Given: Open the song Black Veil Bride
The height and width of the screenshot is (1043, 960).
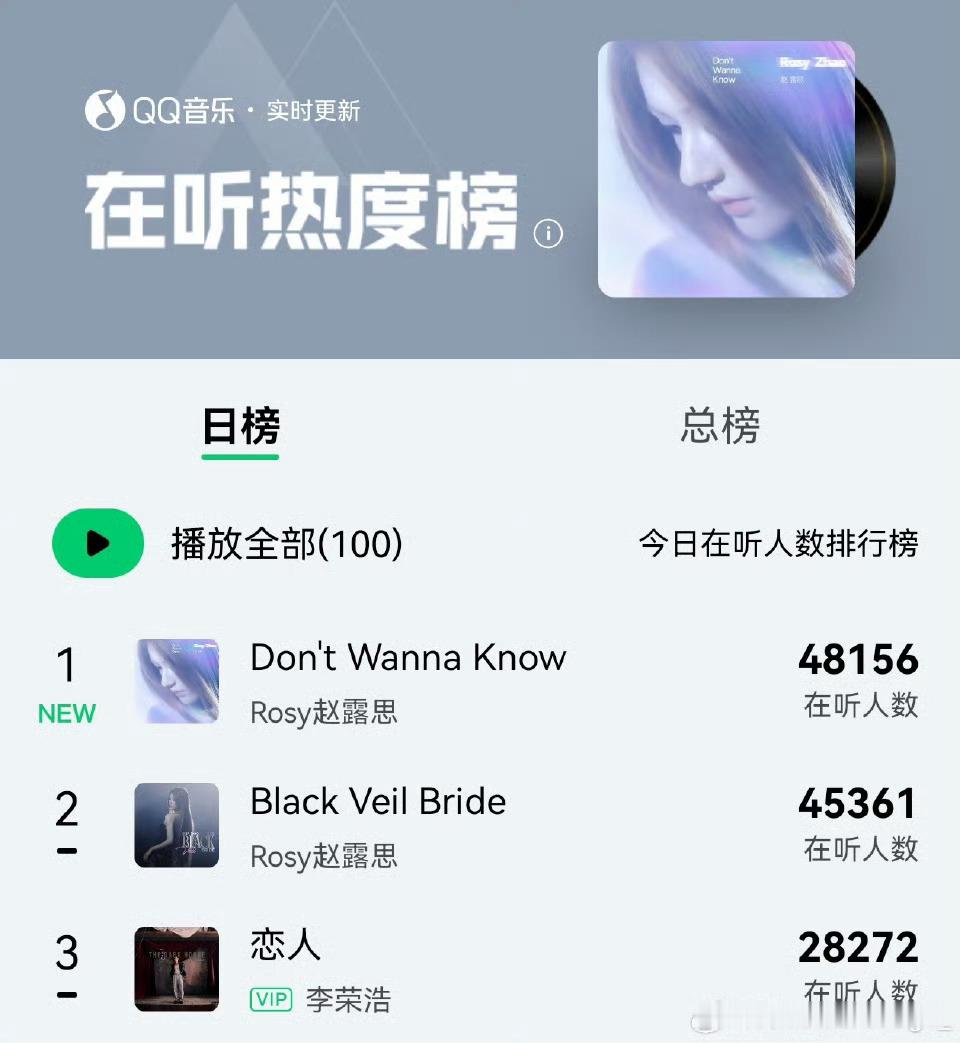Looking at the screenshot, I should click(378, 802).
